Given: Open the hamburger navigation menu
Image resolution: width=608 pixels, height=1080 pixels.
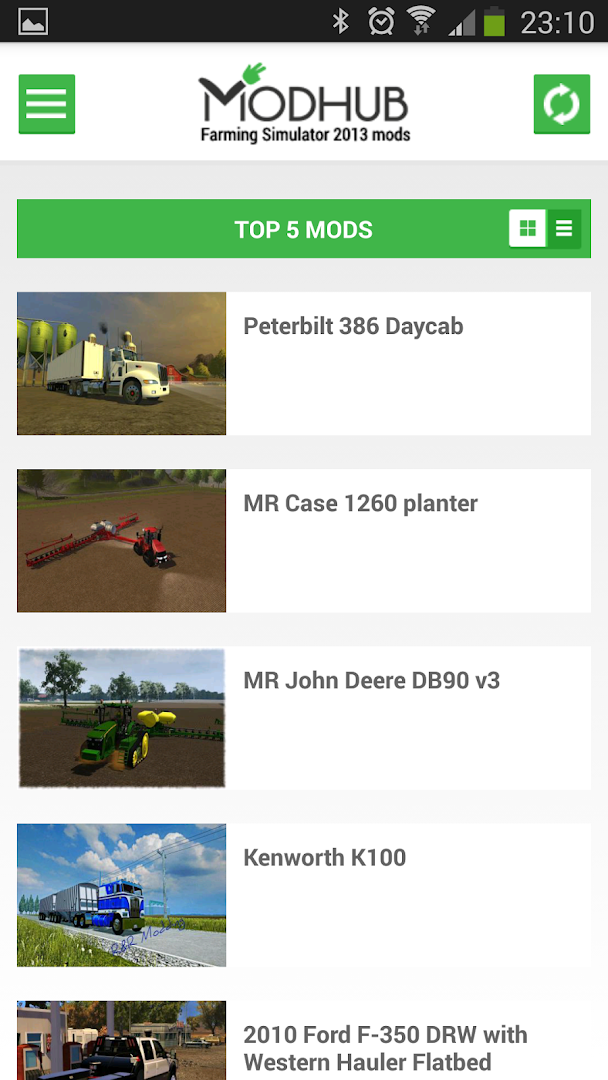Looking at the screenshot, I should (46, 104).
